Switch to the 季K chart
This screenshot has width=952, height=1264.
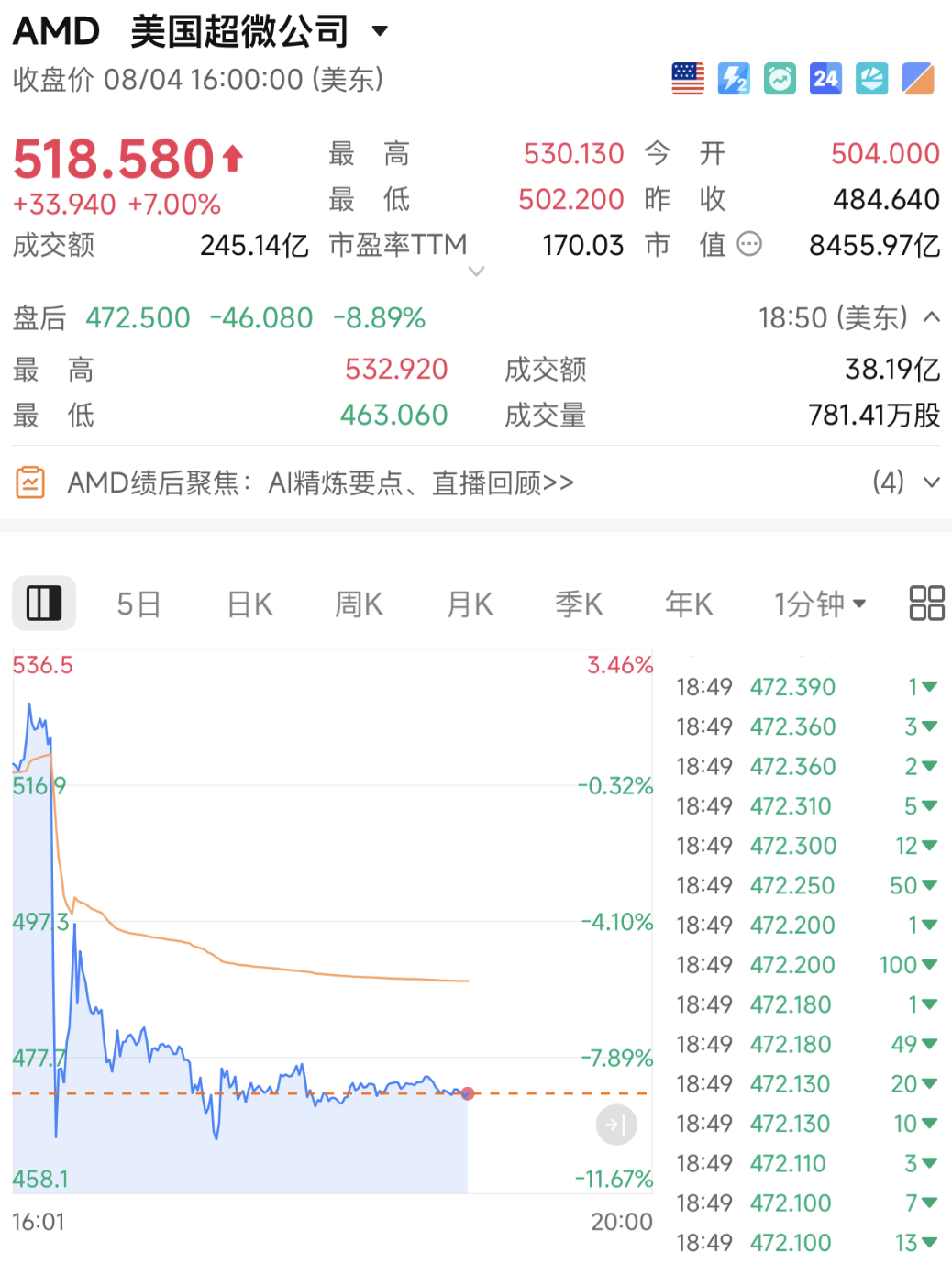tap(579, 604)
